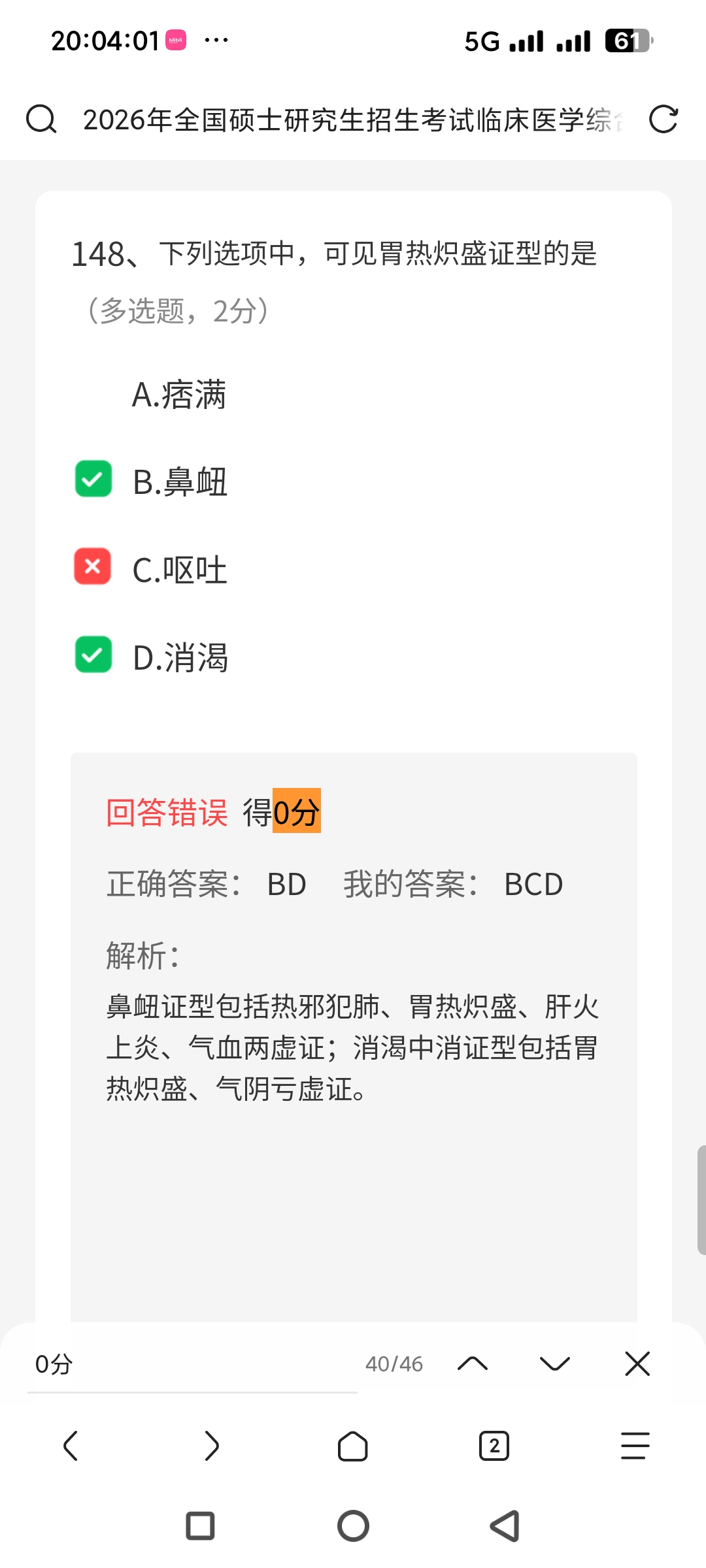The width and height of the screenshot is (706, 1568).
Task: Edit the find-in-page field showing 0分
Action: tap(190, 1364)
